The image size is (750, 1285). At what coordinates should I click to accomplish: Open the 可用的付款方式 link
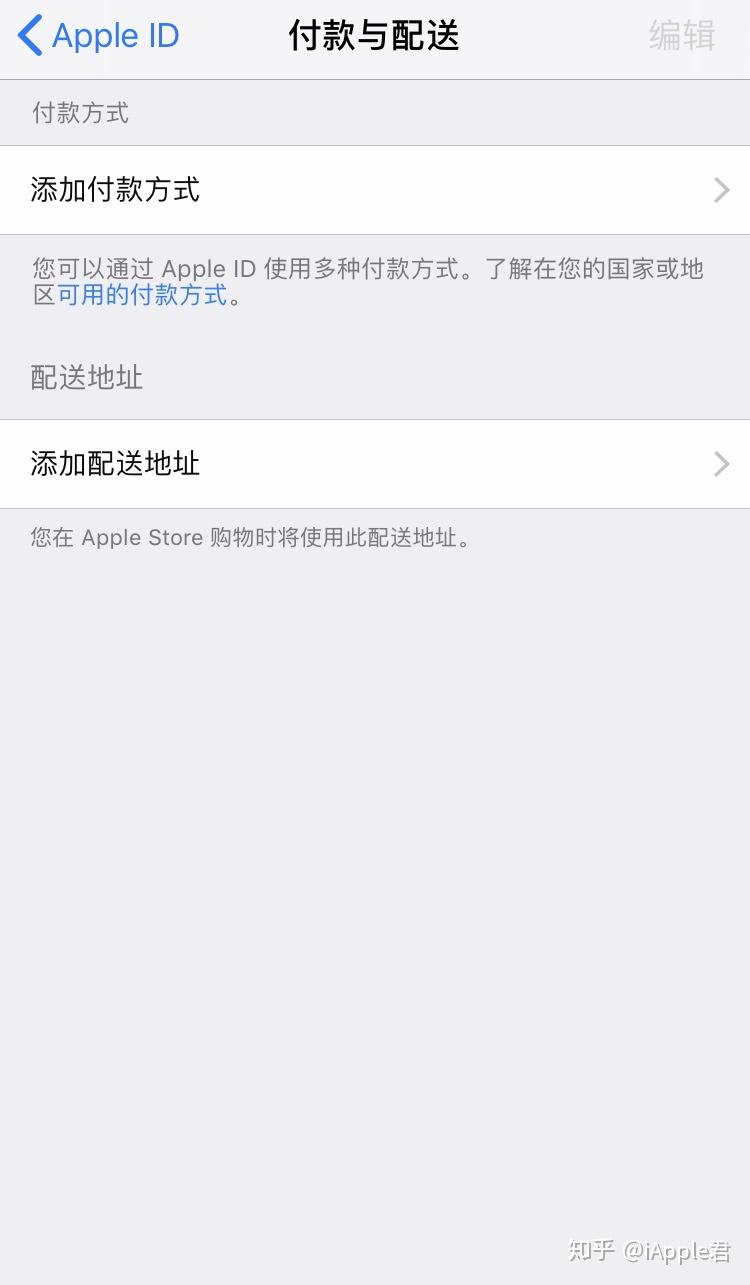pyautogui.click(x=142, y=296)
